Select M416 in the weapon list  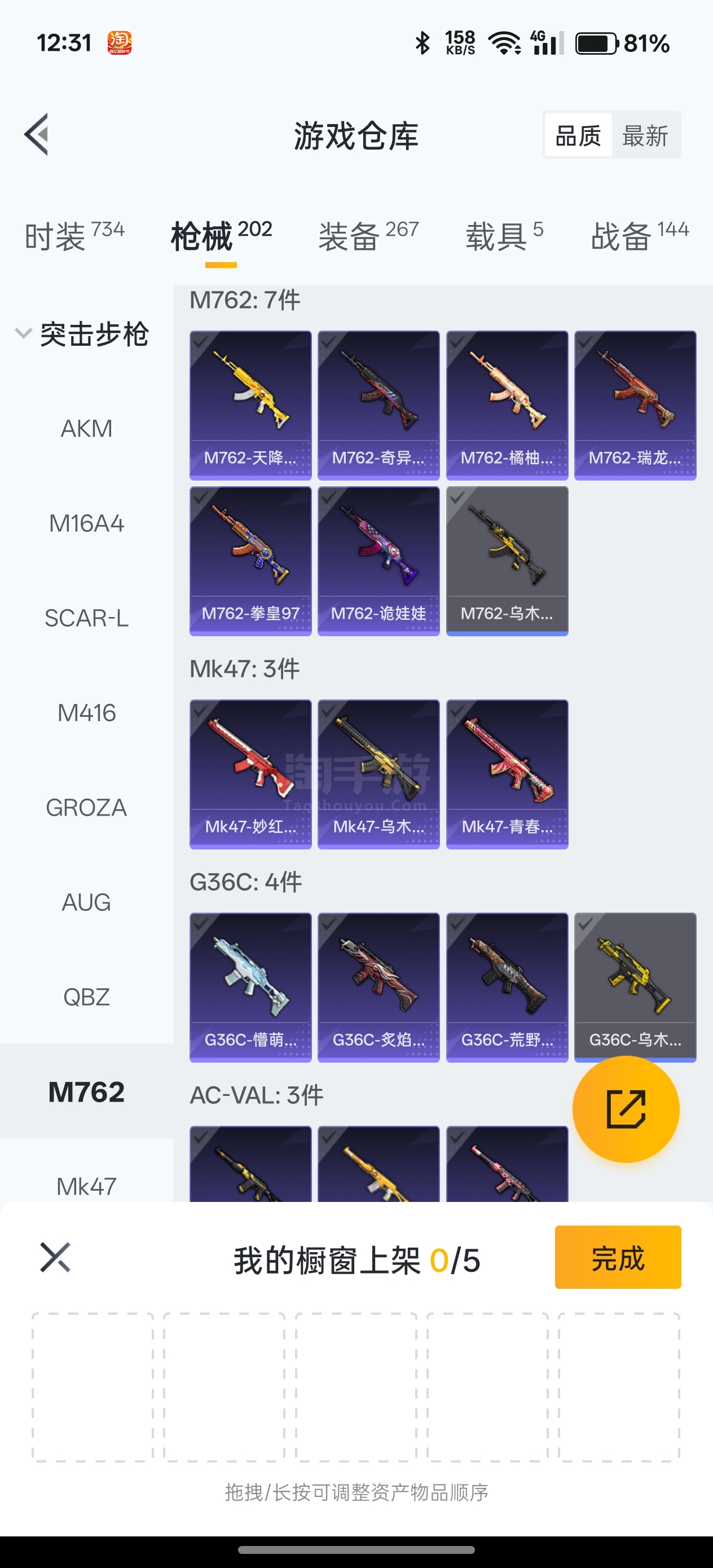(x=86, y=713)
